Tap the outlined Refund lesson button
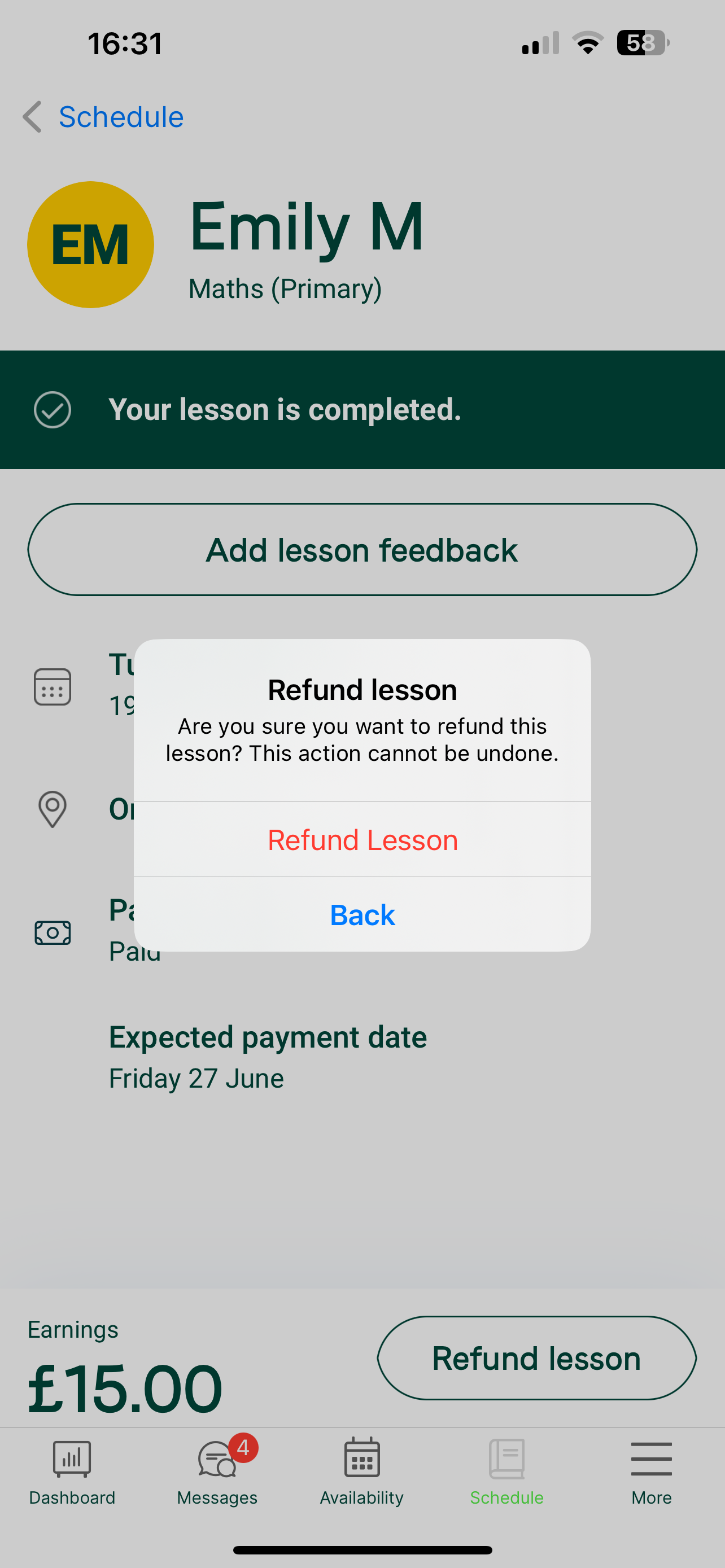 pos(536,1358)
